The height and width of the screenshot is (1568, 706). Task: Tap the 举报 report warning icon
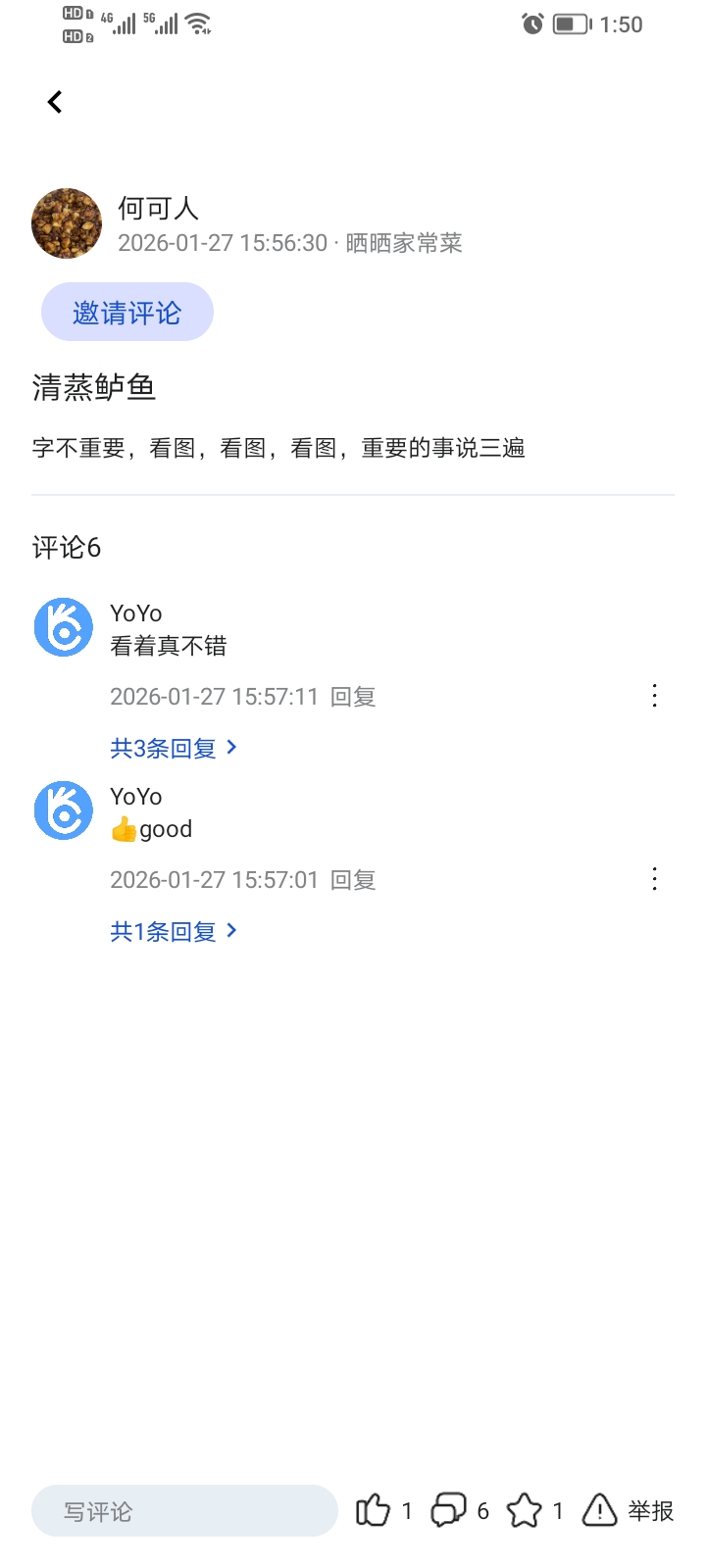[x=600, y=1511]
